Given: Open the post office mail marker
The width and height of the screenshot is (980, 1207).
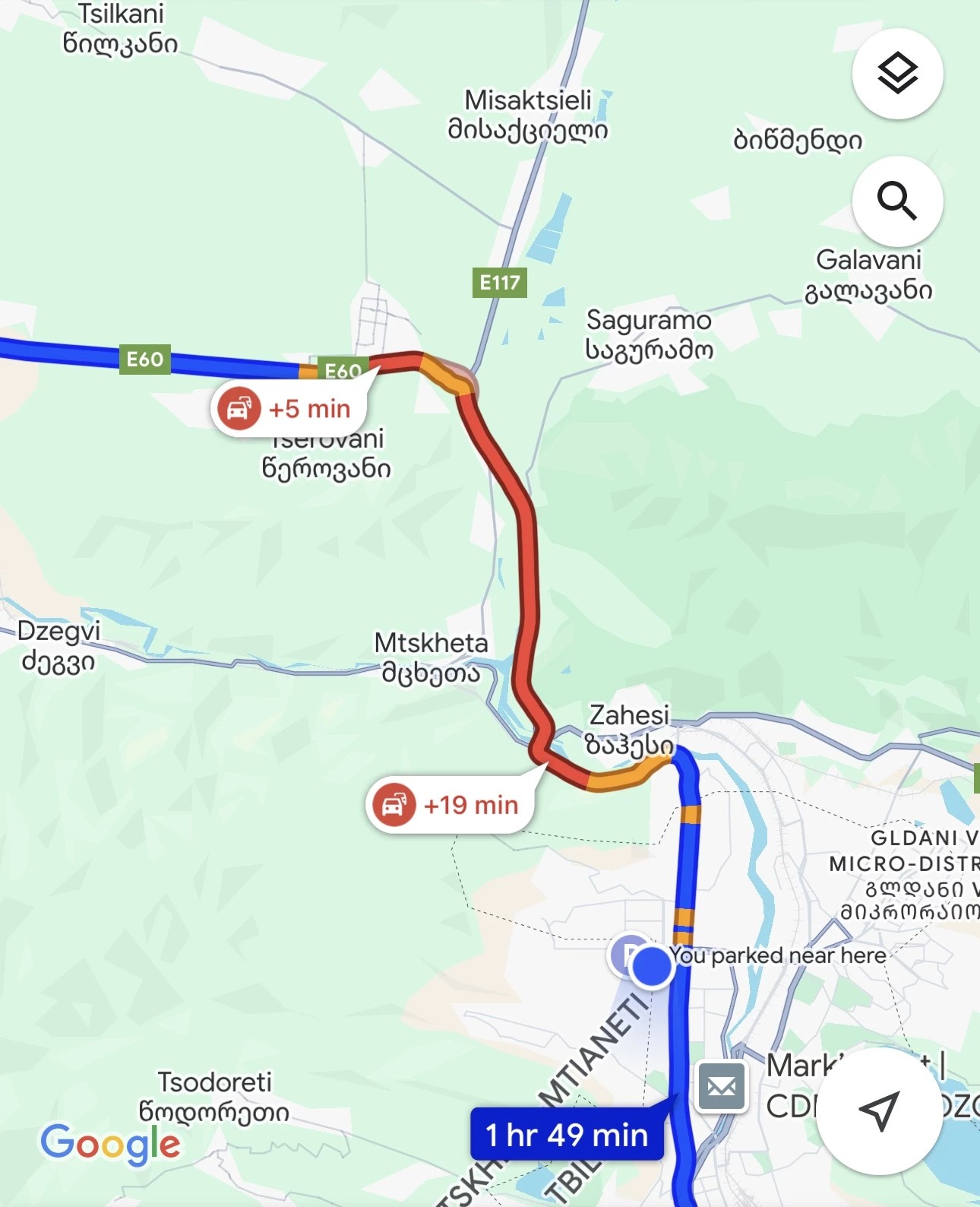Looking at the screenshot, I should tap(721, 1086).
